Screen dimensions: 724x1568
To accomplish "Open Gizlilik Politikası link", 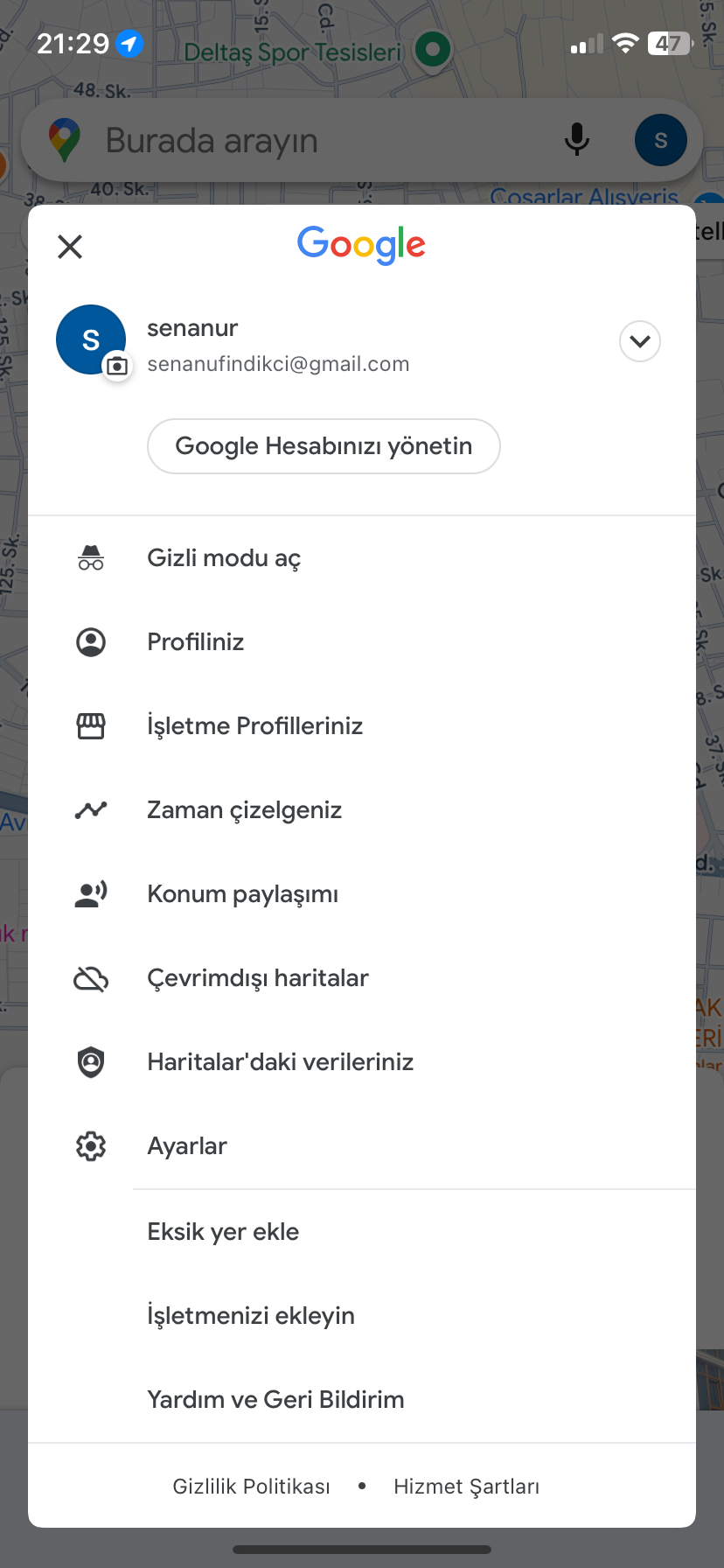I will [251, 1486].
